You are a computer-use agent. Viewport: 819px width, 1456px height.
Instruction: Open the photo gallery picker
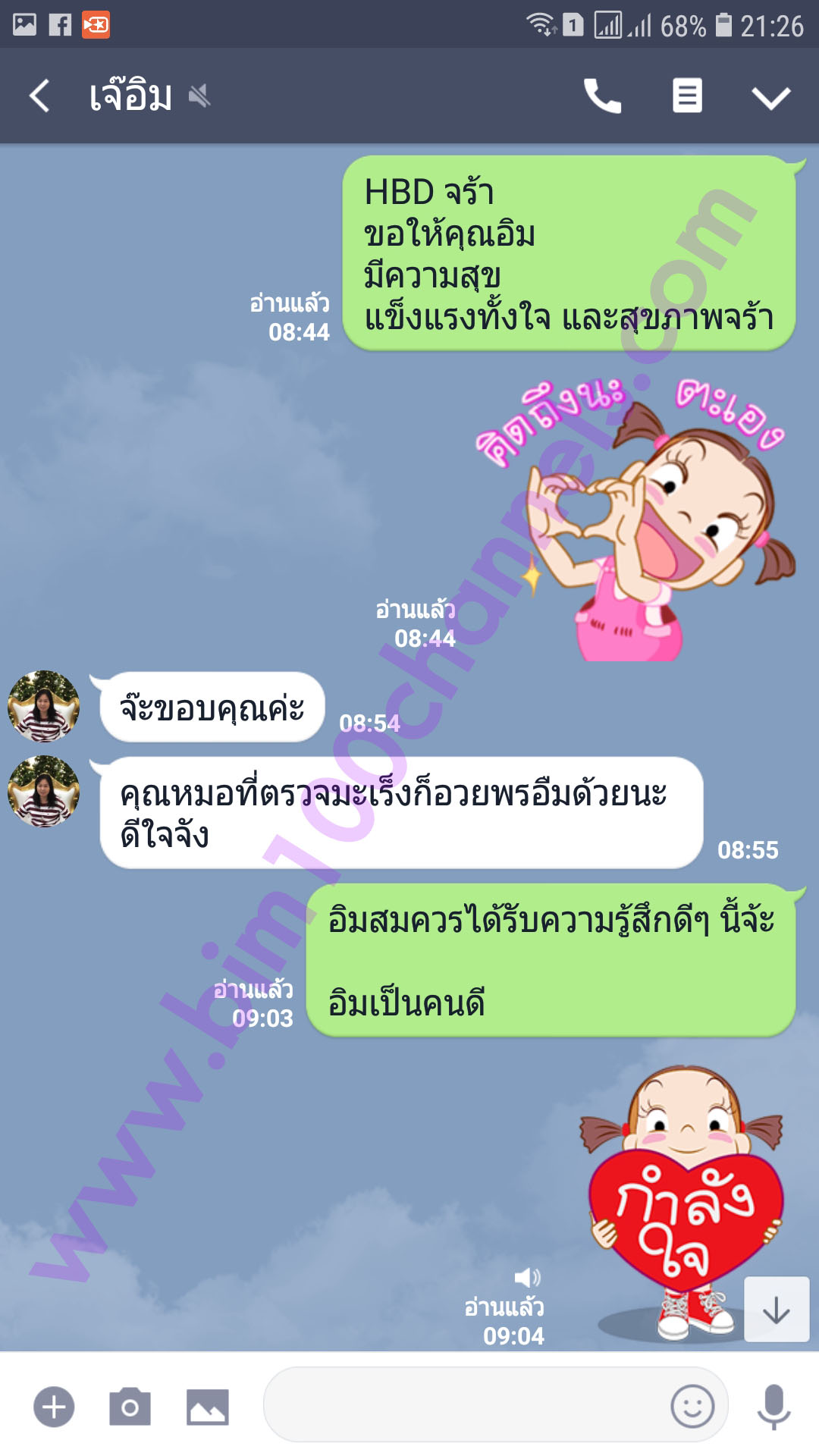(x=207, y=1407)
